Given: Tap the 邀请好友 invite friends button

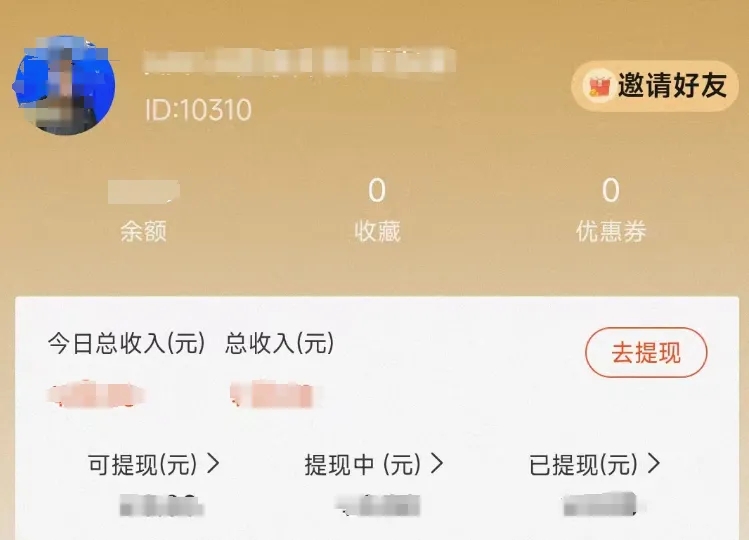Looking at the screenshot, I should click(x=655, y=87).
